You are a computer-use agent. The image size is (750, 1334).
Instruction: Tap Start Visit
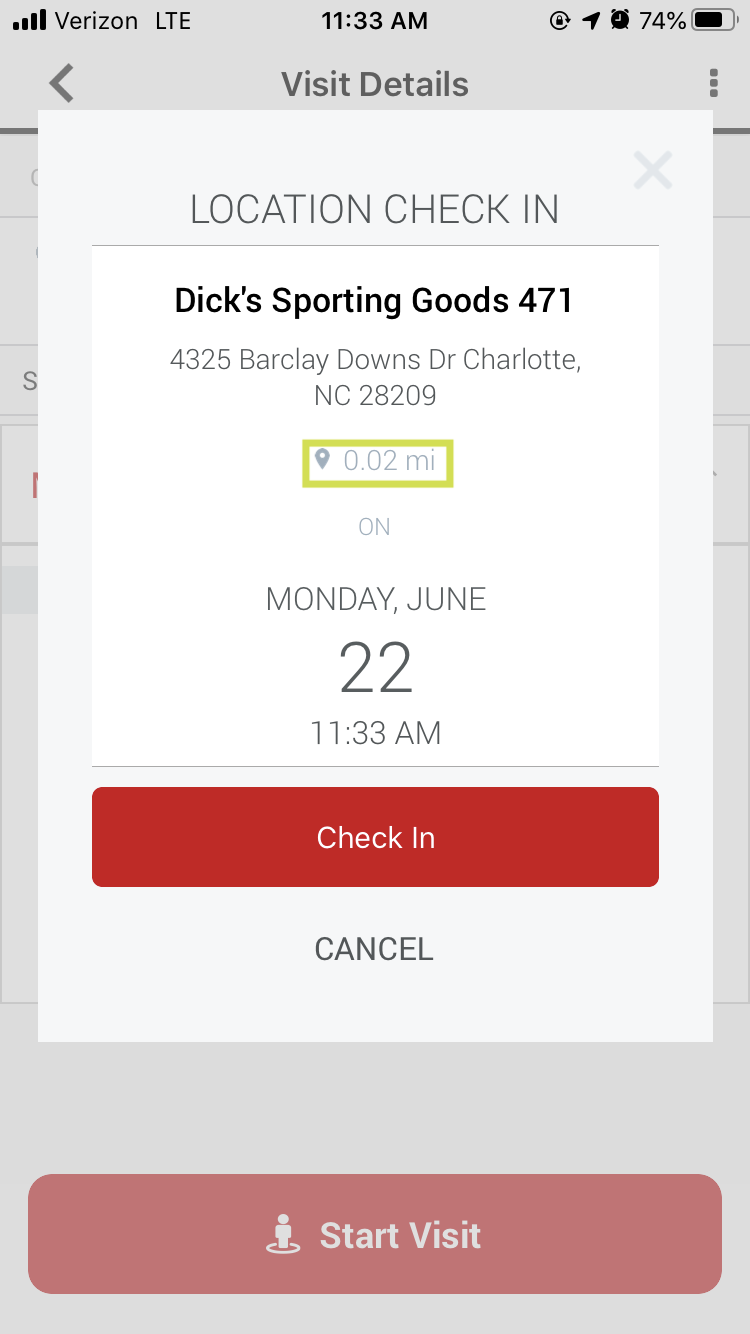pos(375,1234)
